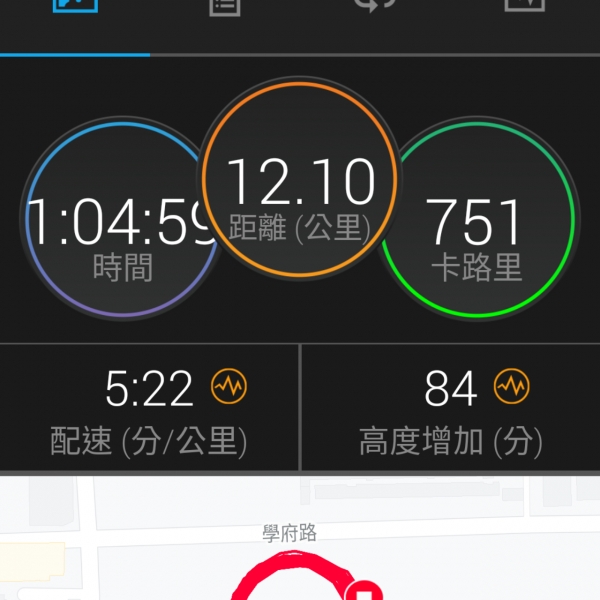Switch to the charts tab

pyautogui.click(x=524, y=8)
